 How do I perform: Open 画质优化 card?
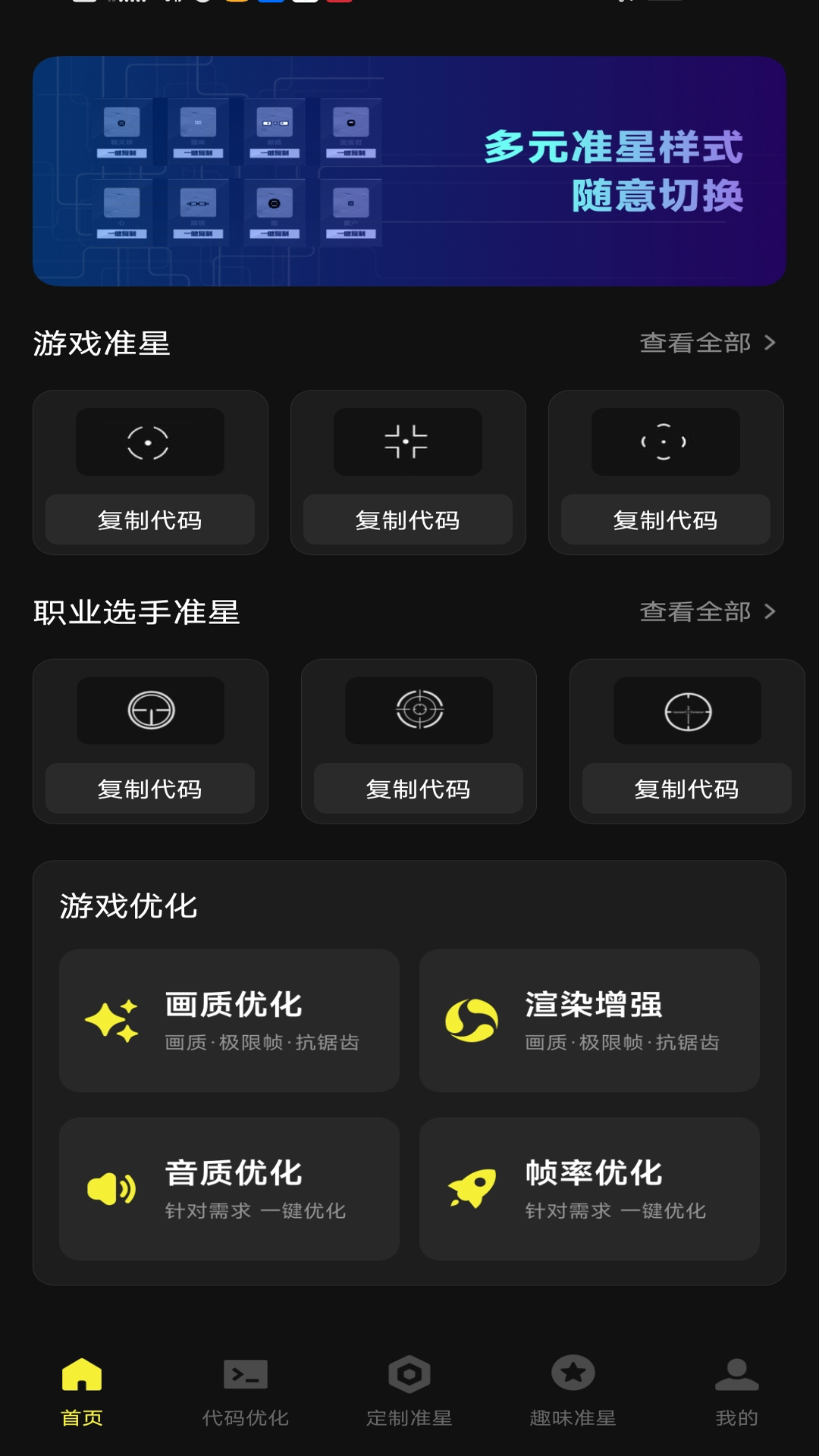coord(229,1020)
